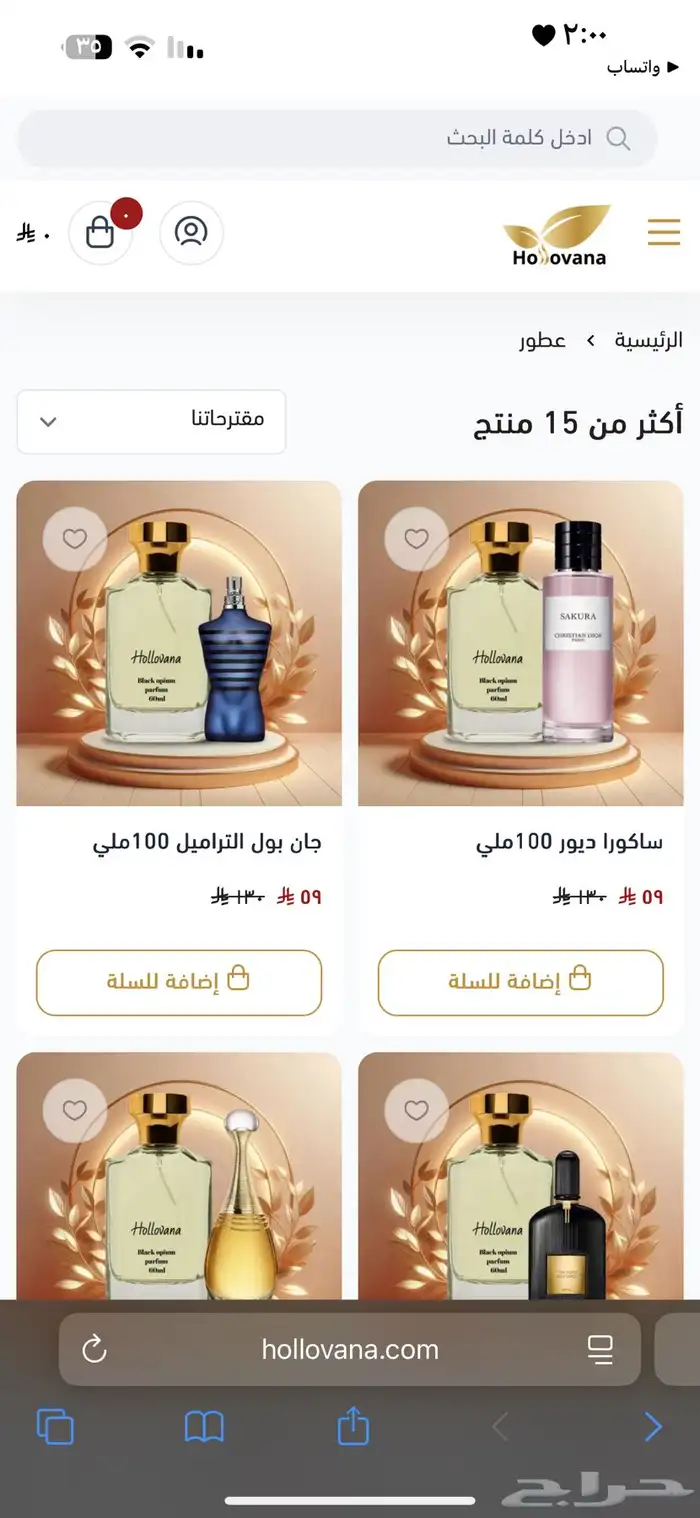700x1518 pixels.
Task: Tap the search field to enter a keyword
Action: [x=337, y=138]
